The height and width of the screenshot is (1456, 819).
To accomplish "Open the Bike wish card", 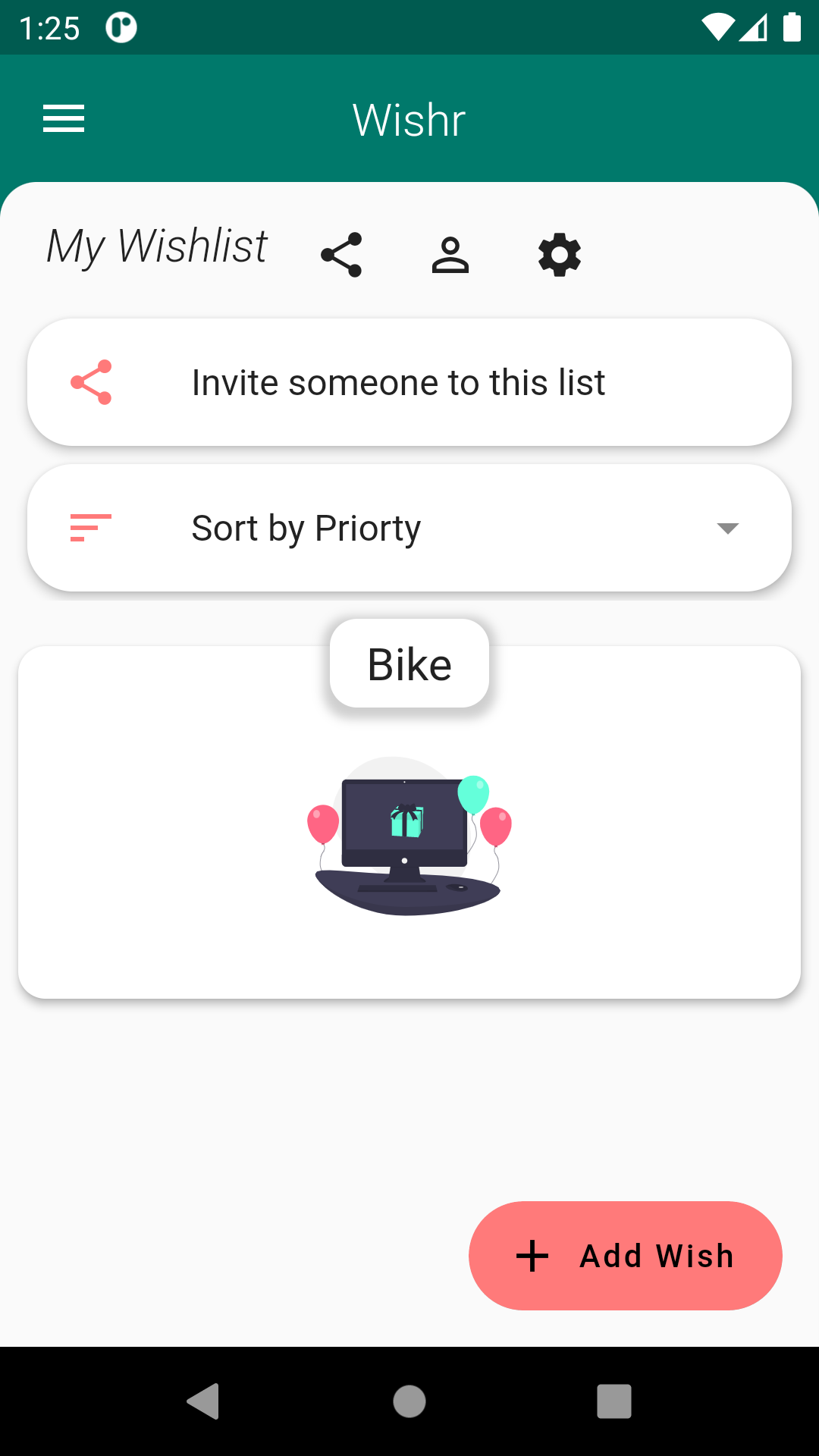I will [x=409, y=823].
